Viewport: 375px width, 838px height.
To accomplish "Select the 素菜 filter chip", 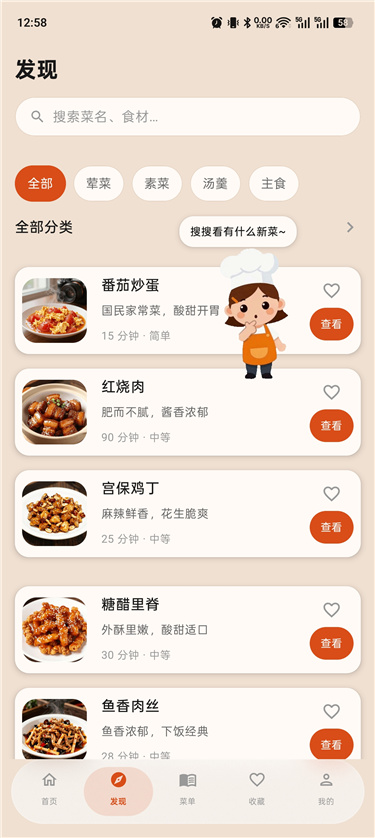I will point(157,184).
